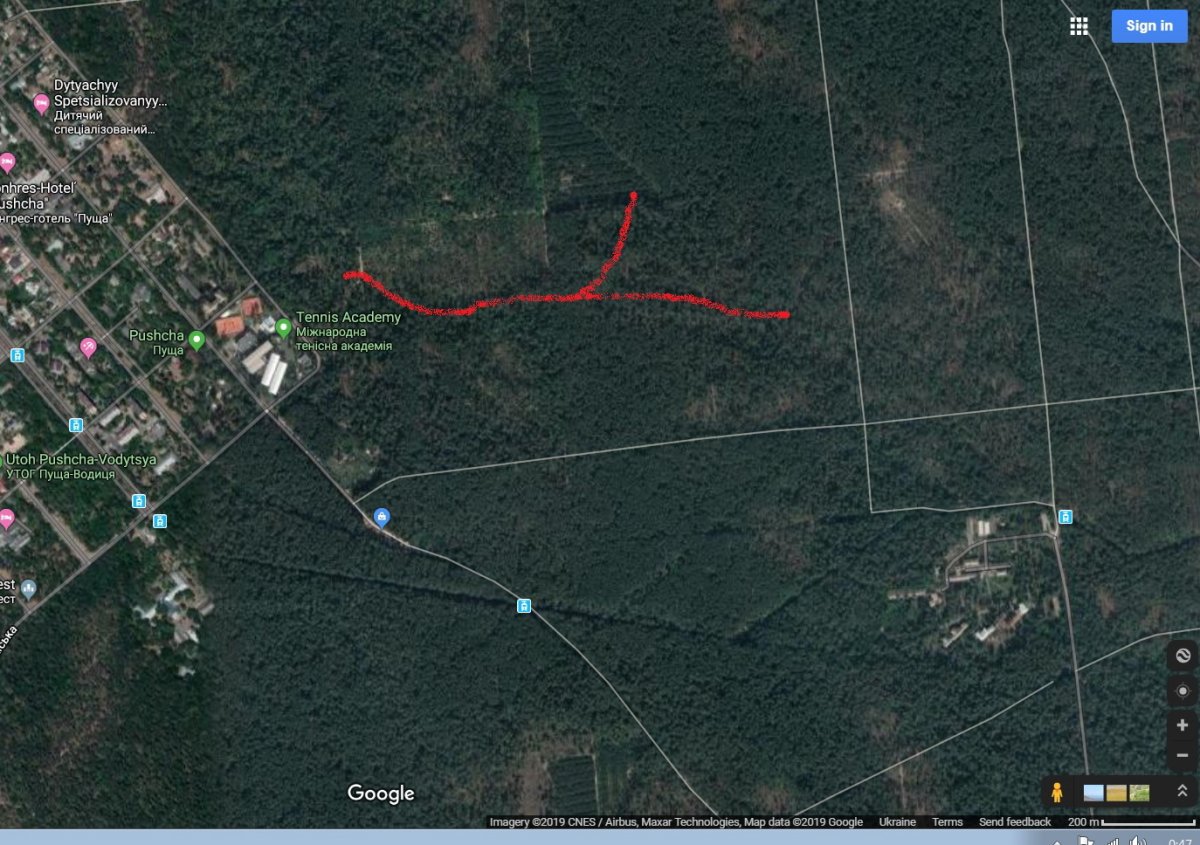Open the Dytyachyy Spetsializovanyy place marker
This screenshot has width=1200, height=845.
point(41,103)
